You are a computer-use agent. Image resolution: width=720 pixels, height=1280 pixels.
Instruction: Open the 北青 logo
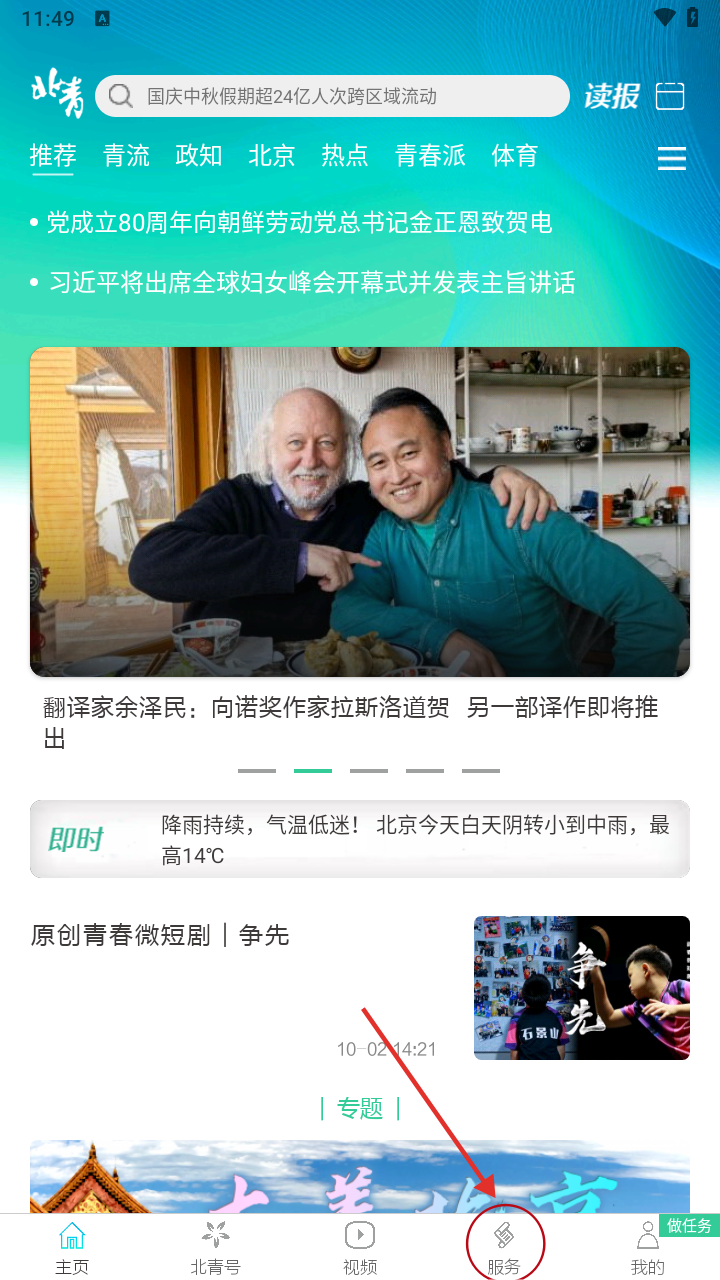click(55, 92)
